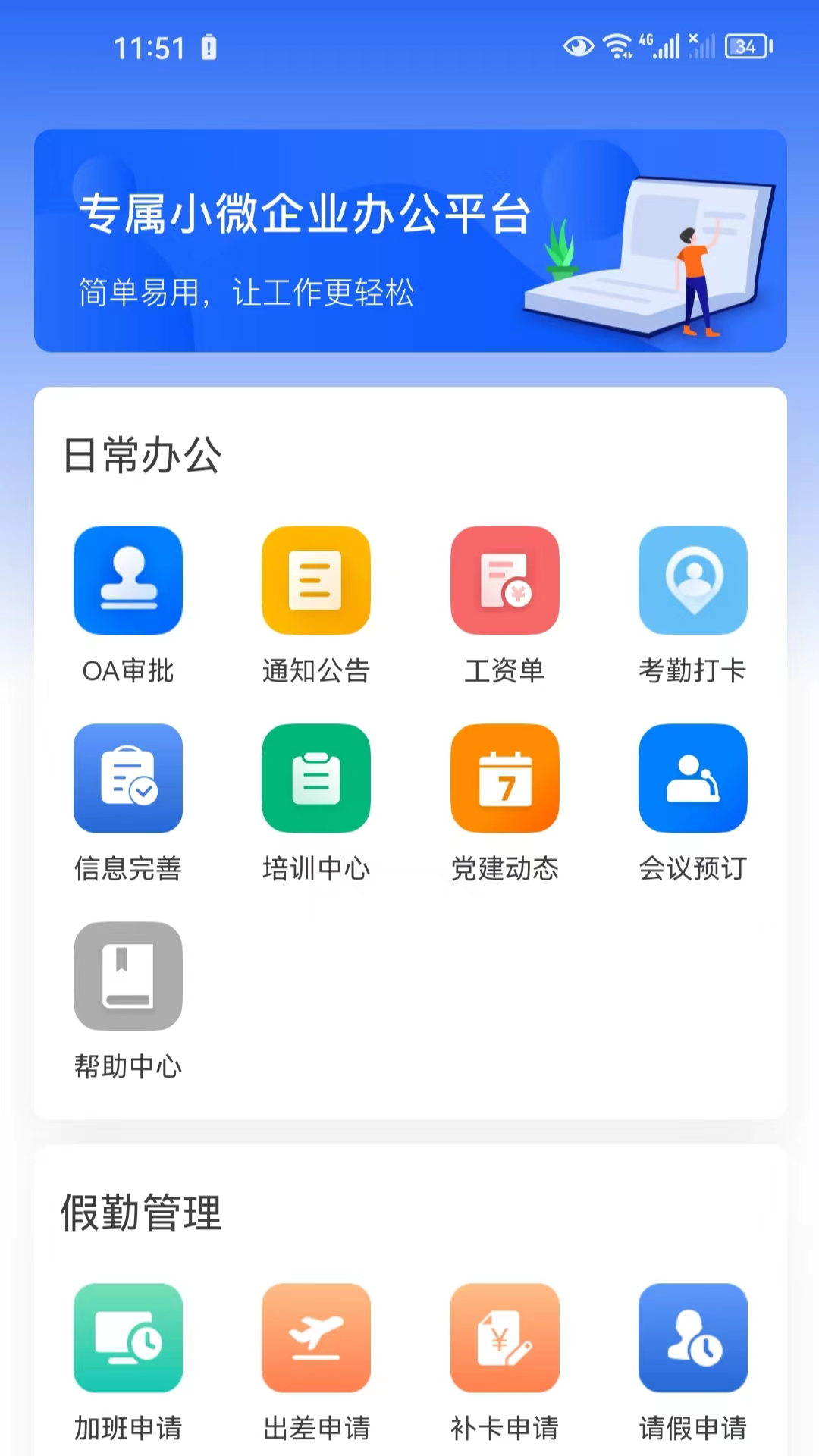Open 补卡申请 attendance correction request
This screenshot has height=1456, width=819.
pos(504,1338)
